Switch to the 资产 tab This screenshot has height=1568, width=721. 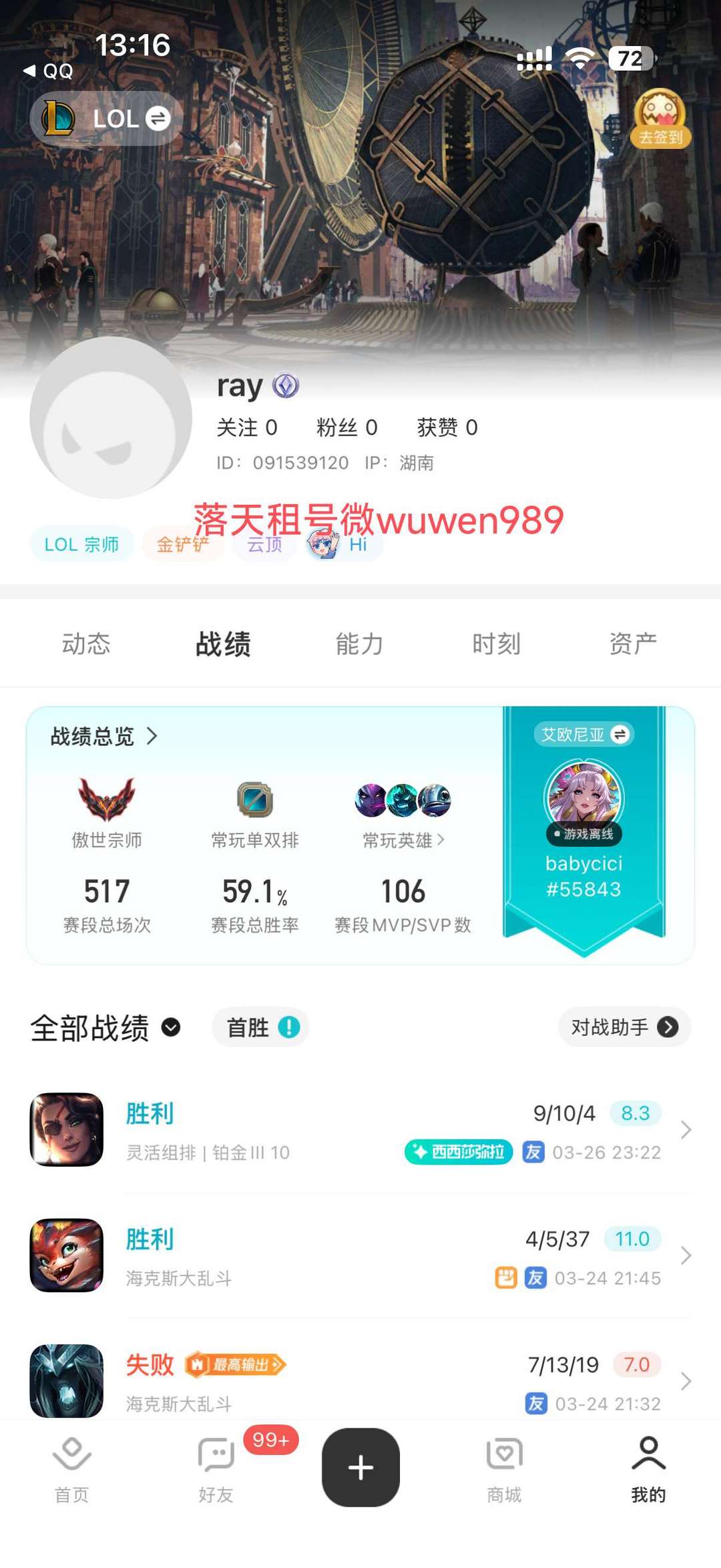633,644
